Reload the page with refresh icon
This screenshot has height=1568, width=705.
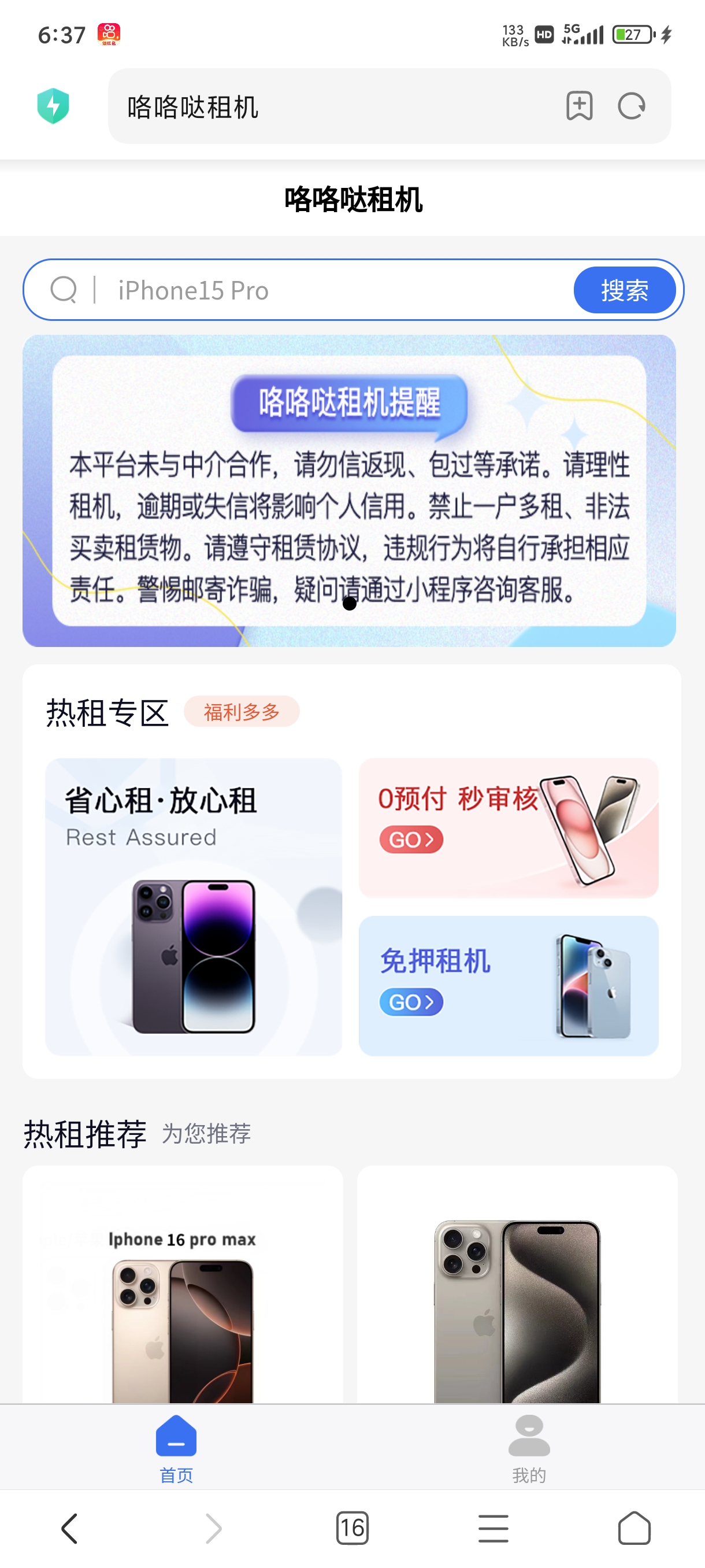(x=632, y=106)
